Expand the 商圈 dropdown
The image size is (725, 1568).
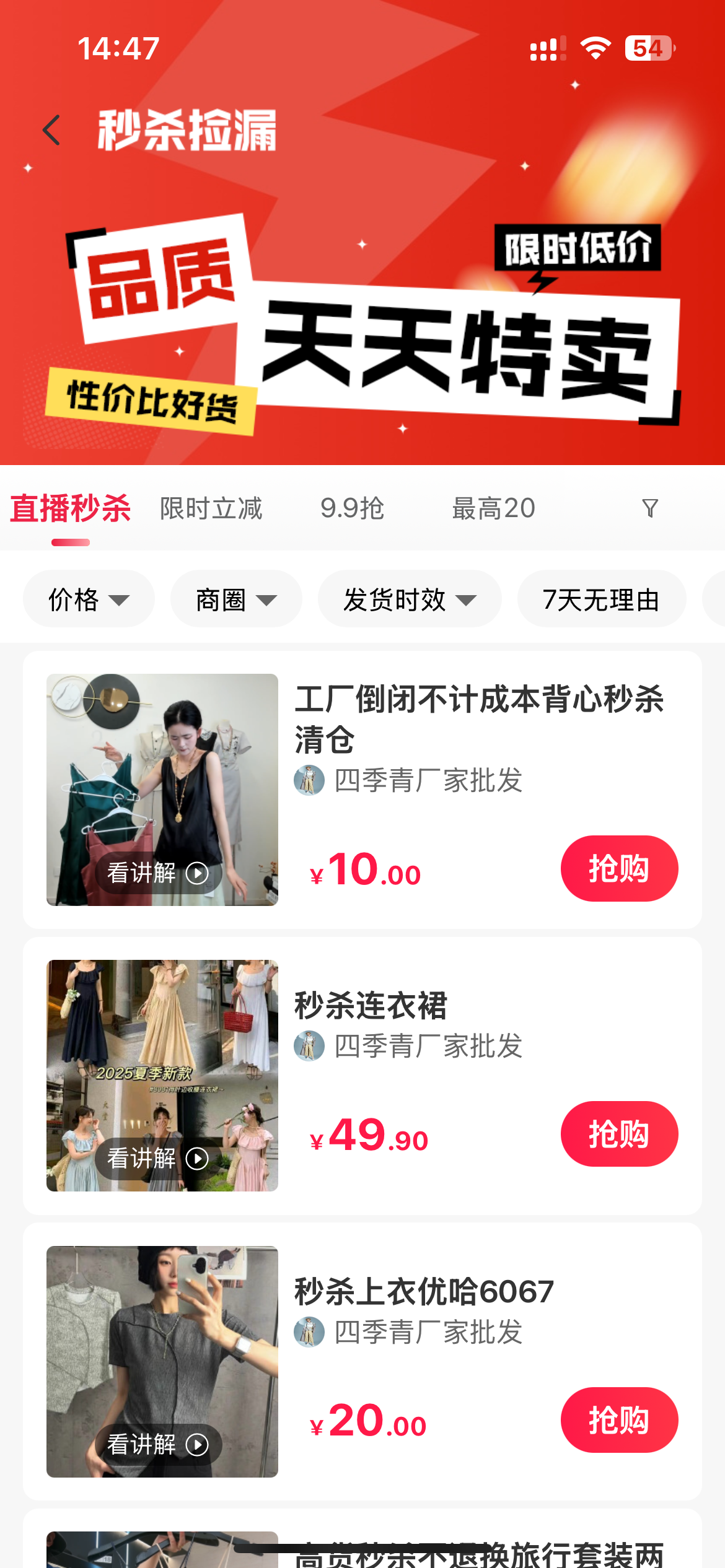tap(236, 599)
